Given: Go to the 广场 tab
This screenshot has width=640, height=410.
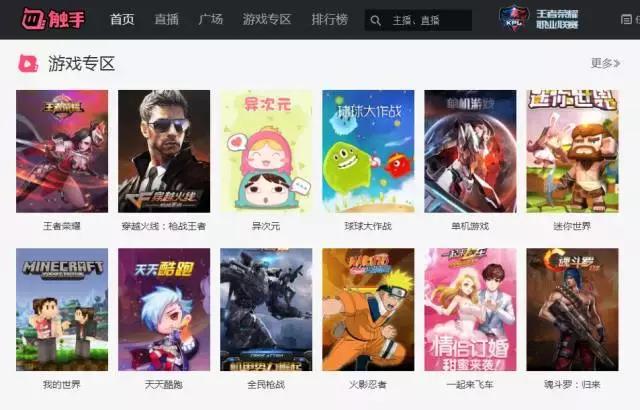Looking at the screenshot, I should point(210,19).
